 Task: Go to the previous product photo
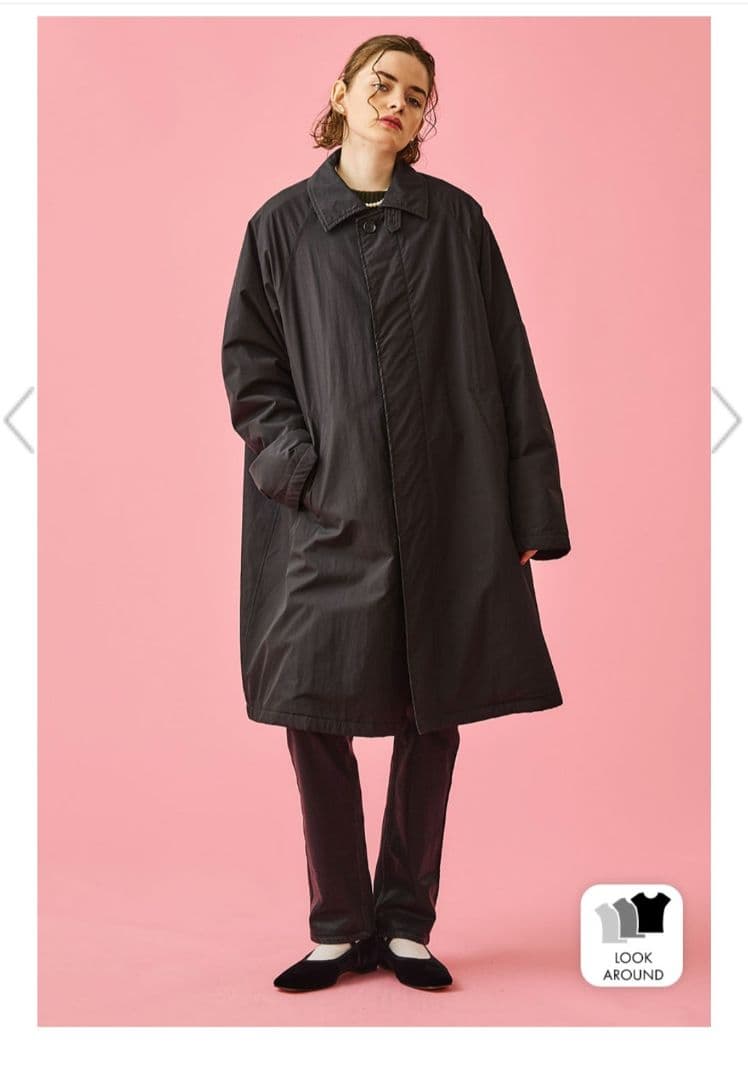pyautogui.click(x=19, y=420)
